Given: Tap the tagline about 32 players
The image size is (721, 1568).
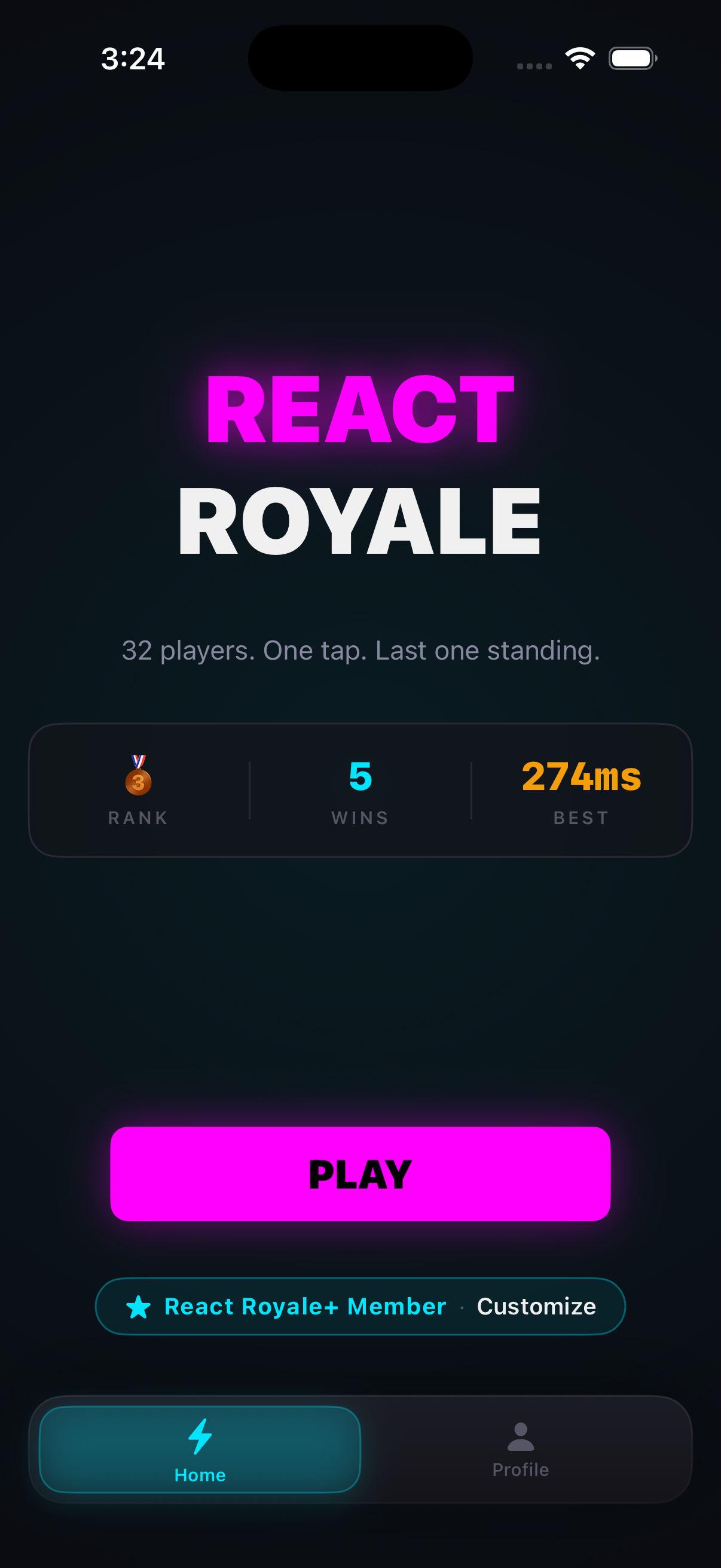Looking at the screenshot, I should 360,651.
